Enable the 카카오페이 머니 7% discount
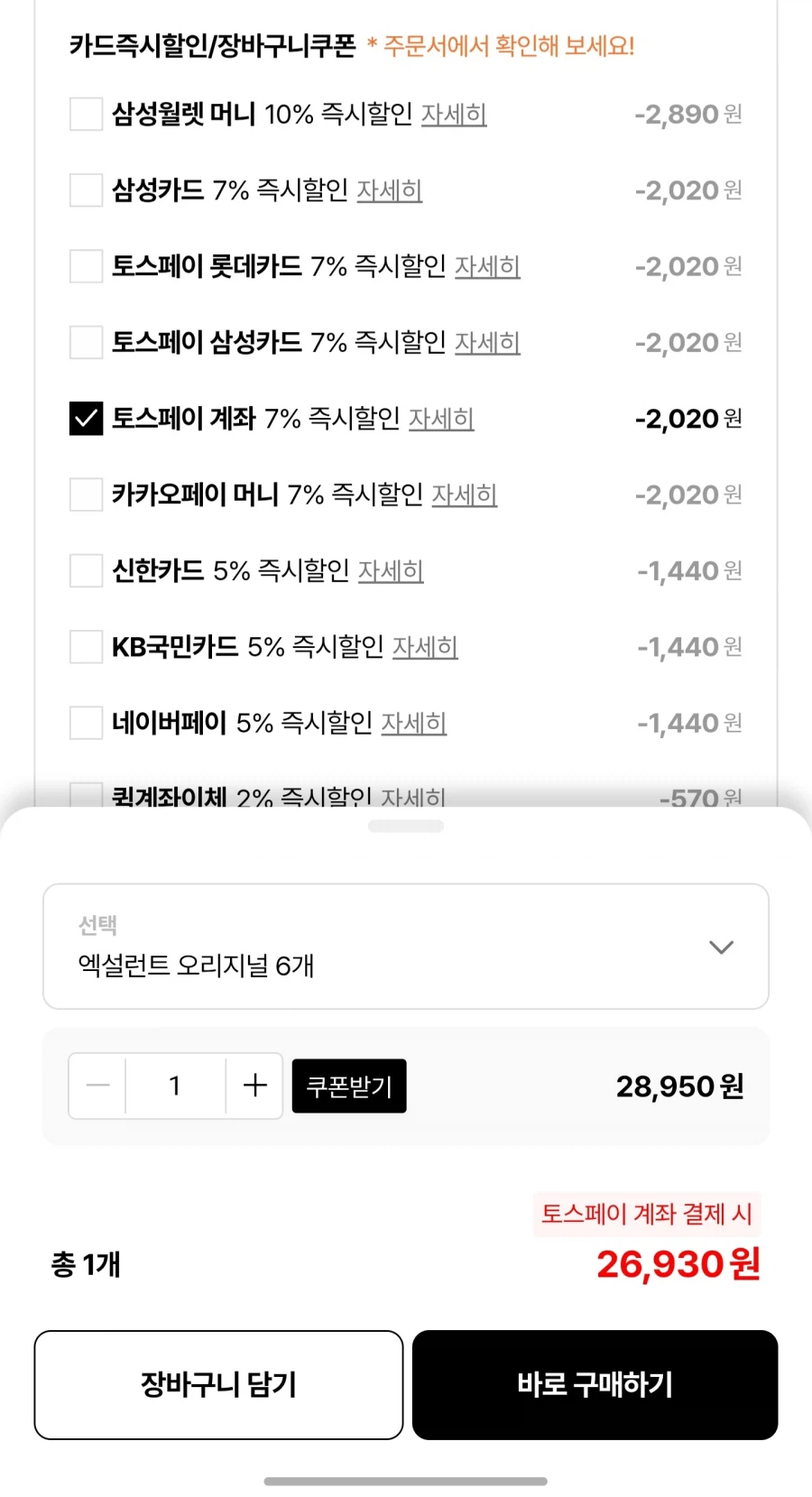812x1497 pixels. (x=85, y=494)
